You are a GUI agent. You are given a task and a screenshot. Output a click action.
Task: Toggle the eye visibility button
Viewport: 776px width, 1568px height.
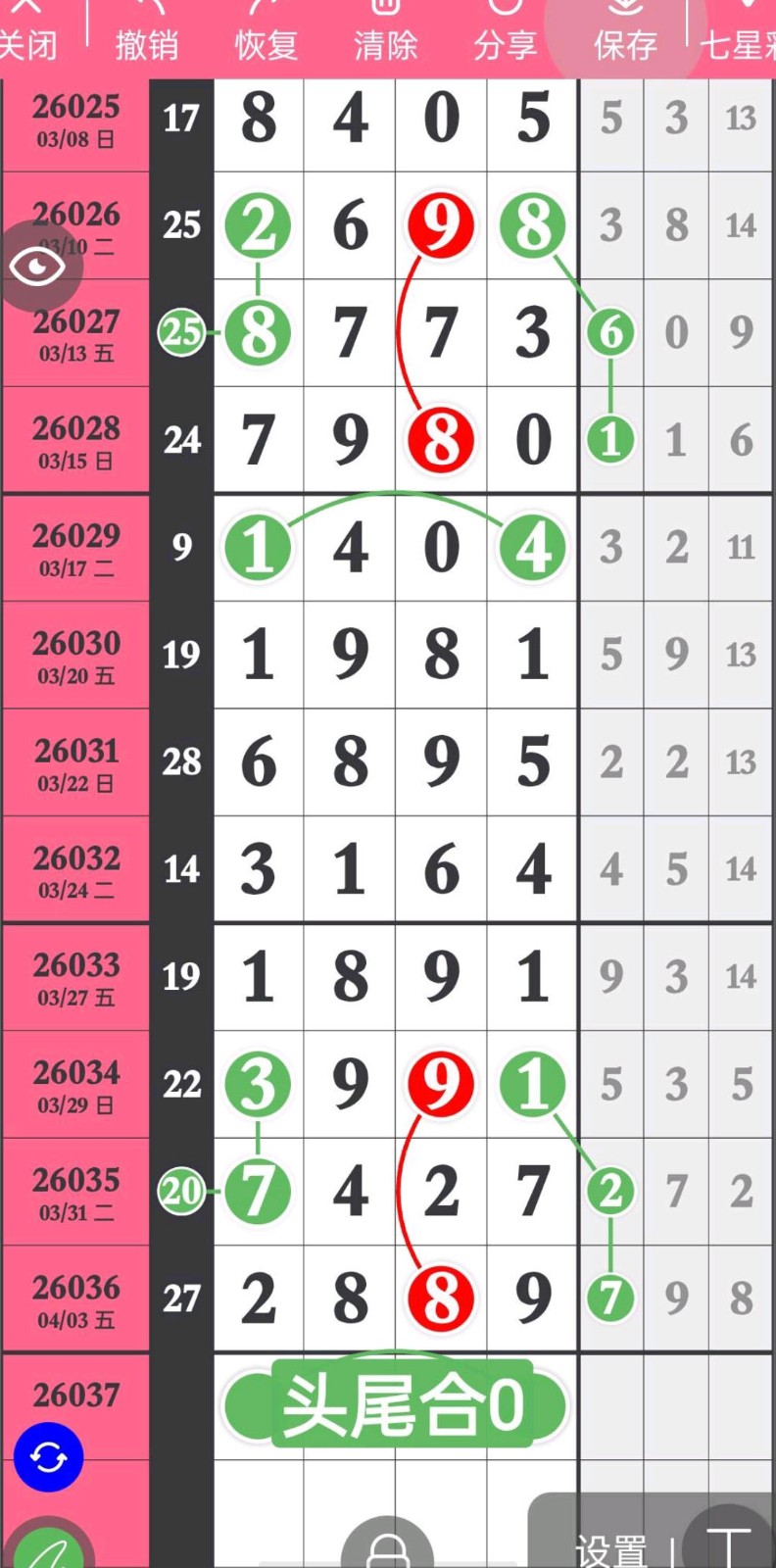coord(37,266)
